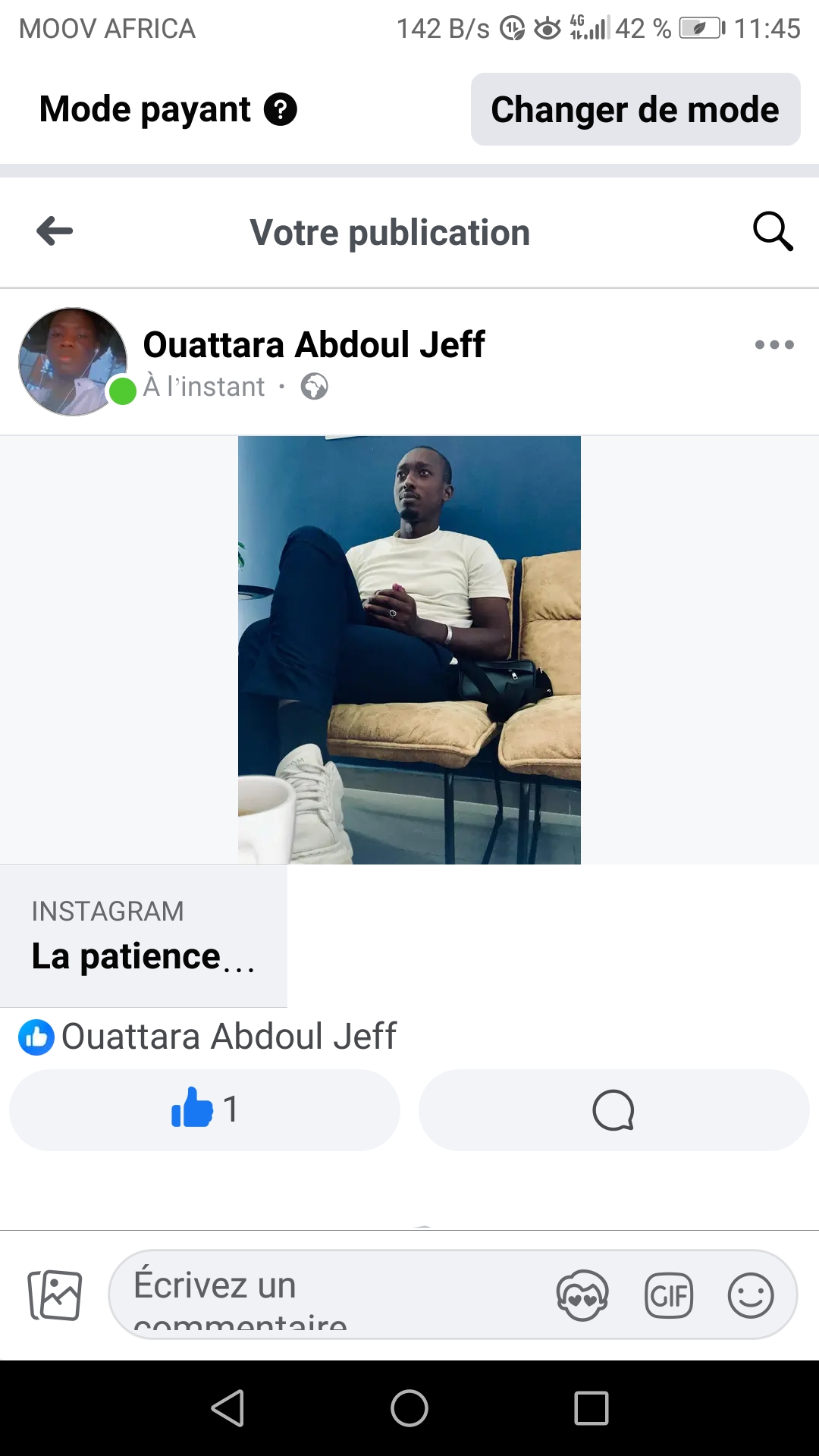
Task: Attach a photo to the comment
Action: pos(55,1294)
